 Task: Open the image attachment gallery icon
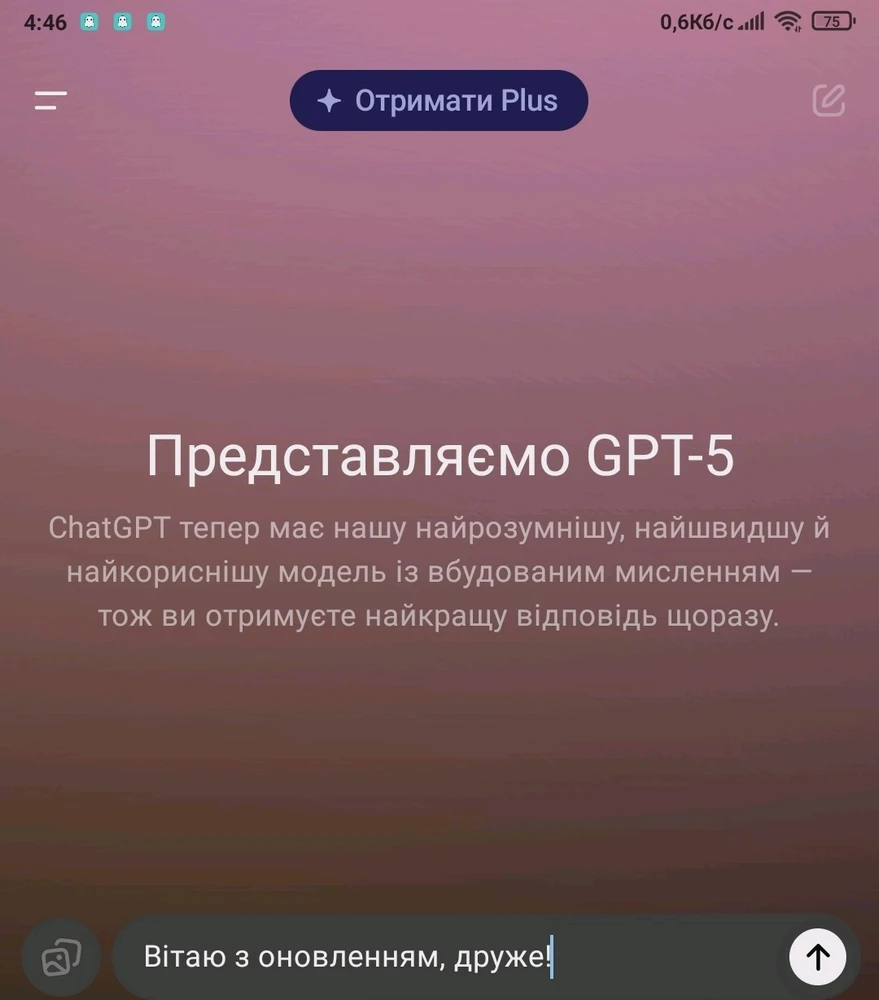61,957
